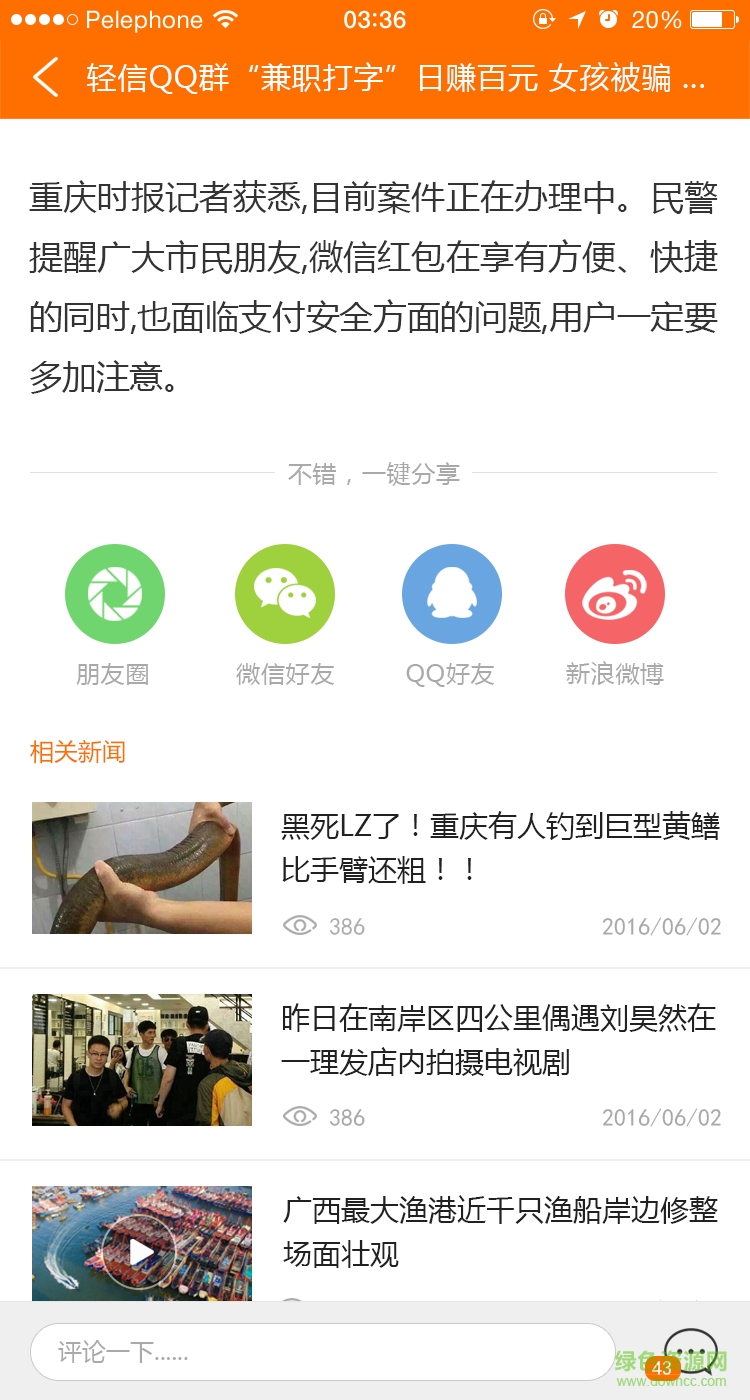Tap the battery indicator showing 20%

(x=712, y=17)
